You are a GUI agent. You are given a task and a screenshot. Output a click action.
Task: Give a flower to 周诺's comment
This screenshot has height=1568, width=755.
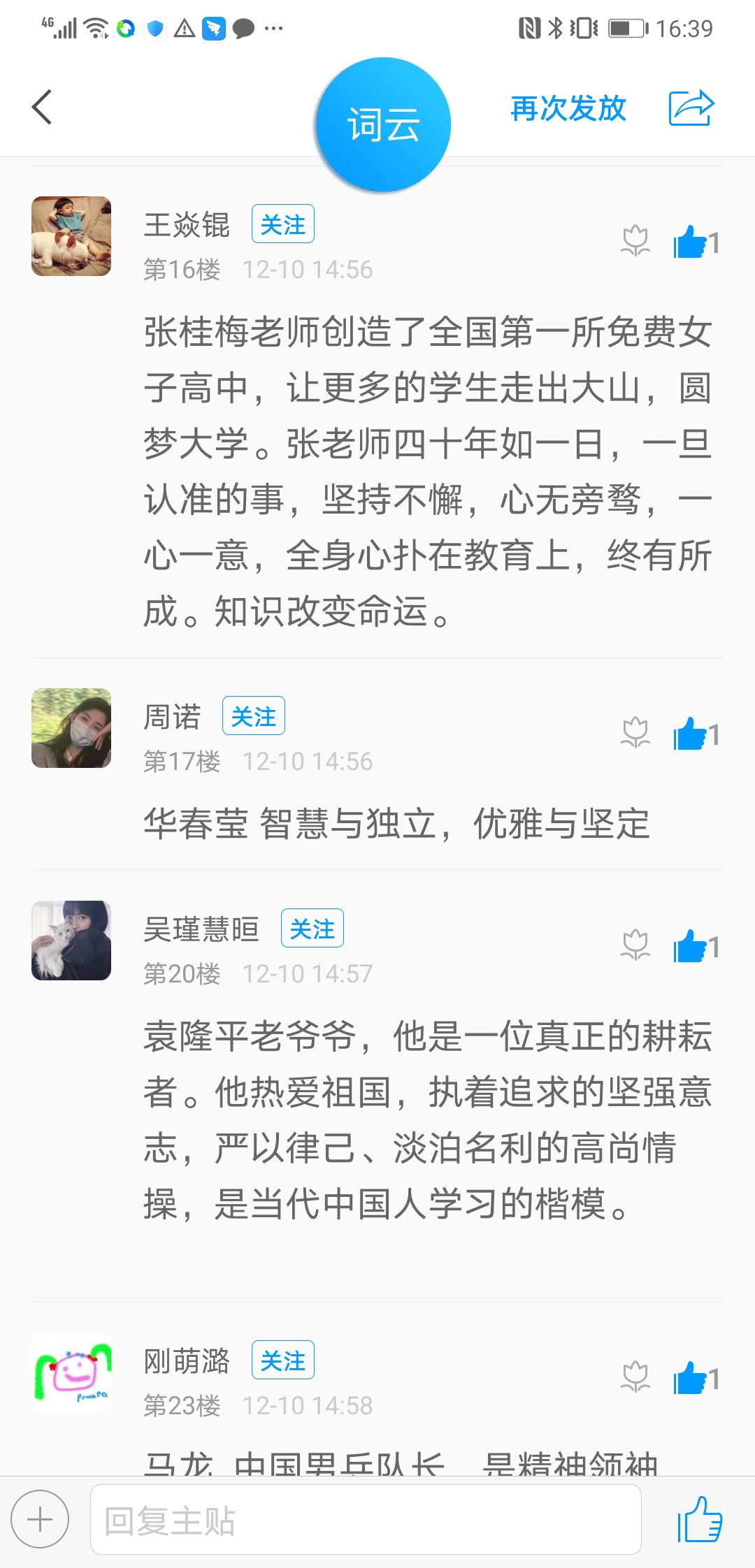pos(635,734)
